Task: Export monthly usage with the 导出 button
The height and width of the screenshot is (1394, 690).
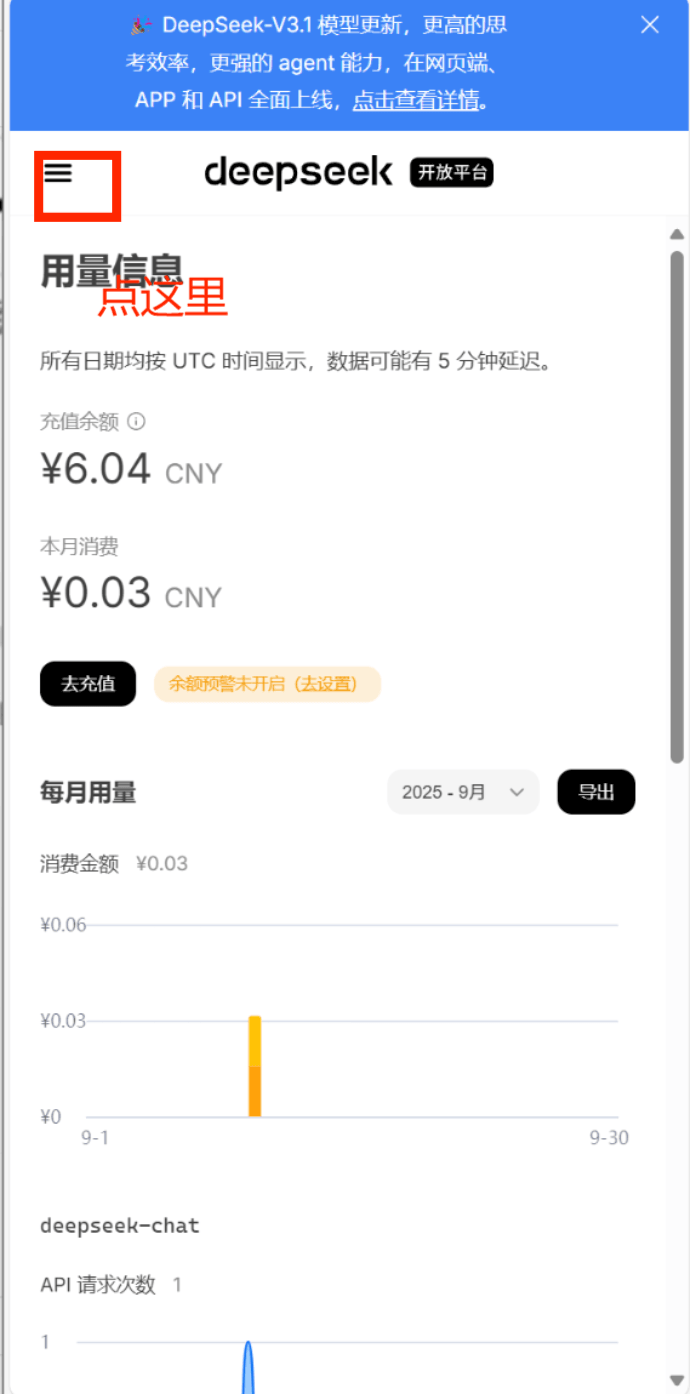Action: (x=596, y=792)
